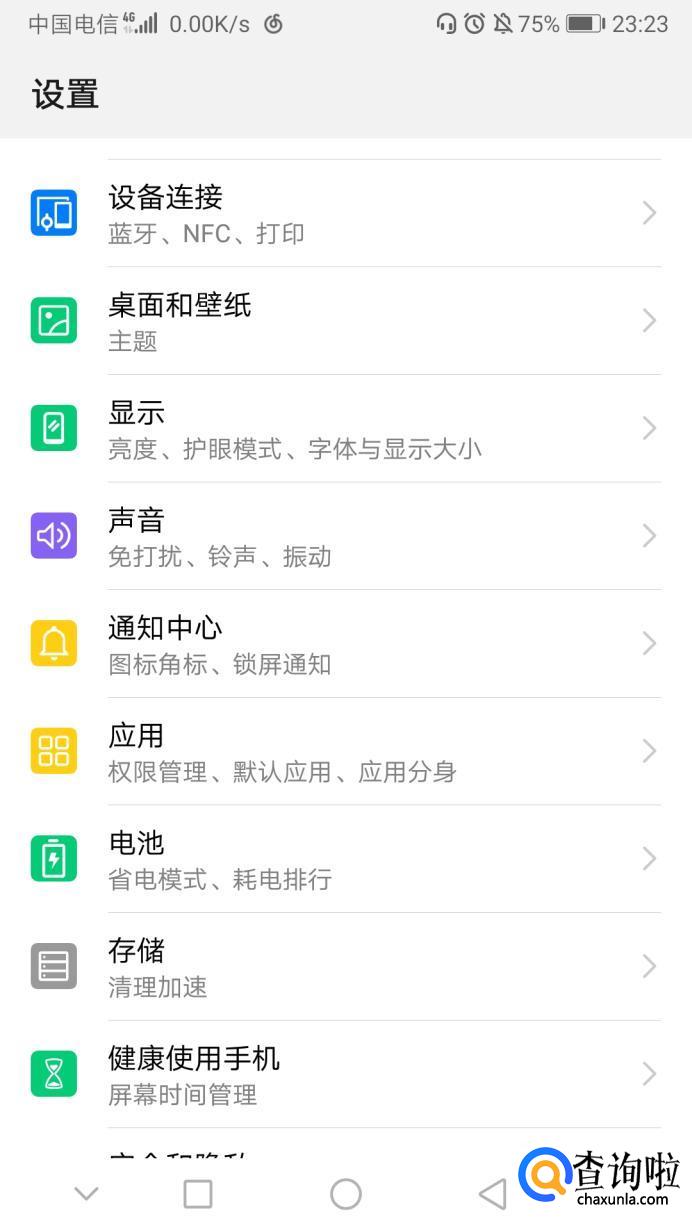Image resolution: width=692 pixels, height=1230 pixels.
Task: Open 设备连接 settings
Action: coord(345,213)
